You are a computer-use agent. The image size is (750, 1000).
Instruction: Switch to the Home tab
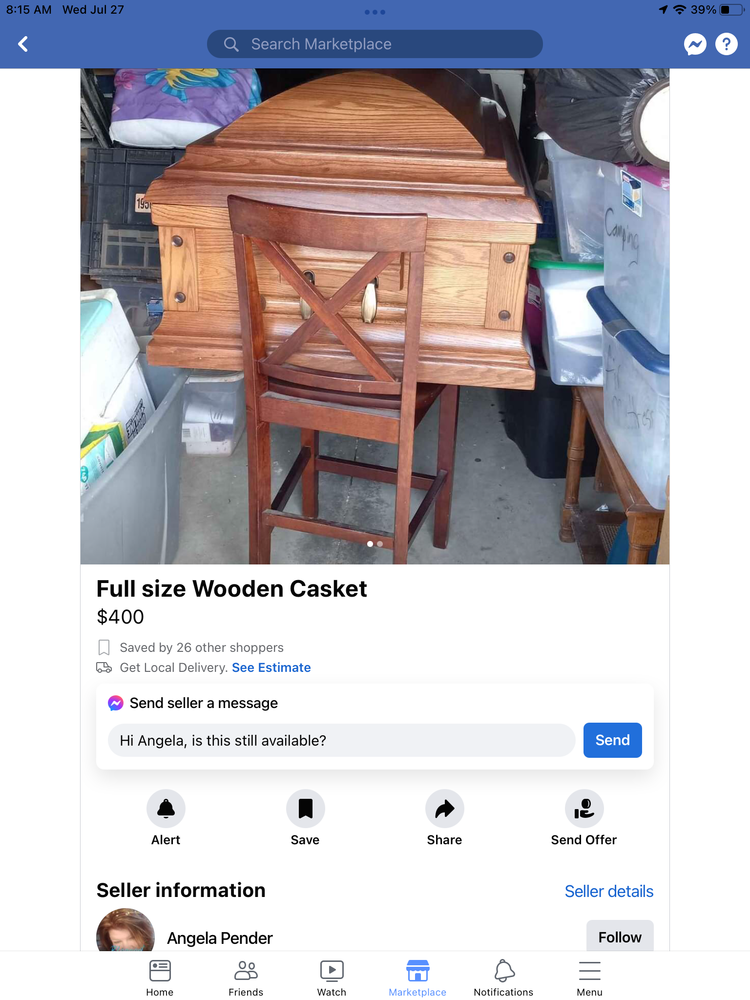point(160,977)
